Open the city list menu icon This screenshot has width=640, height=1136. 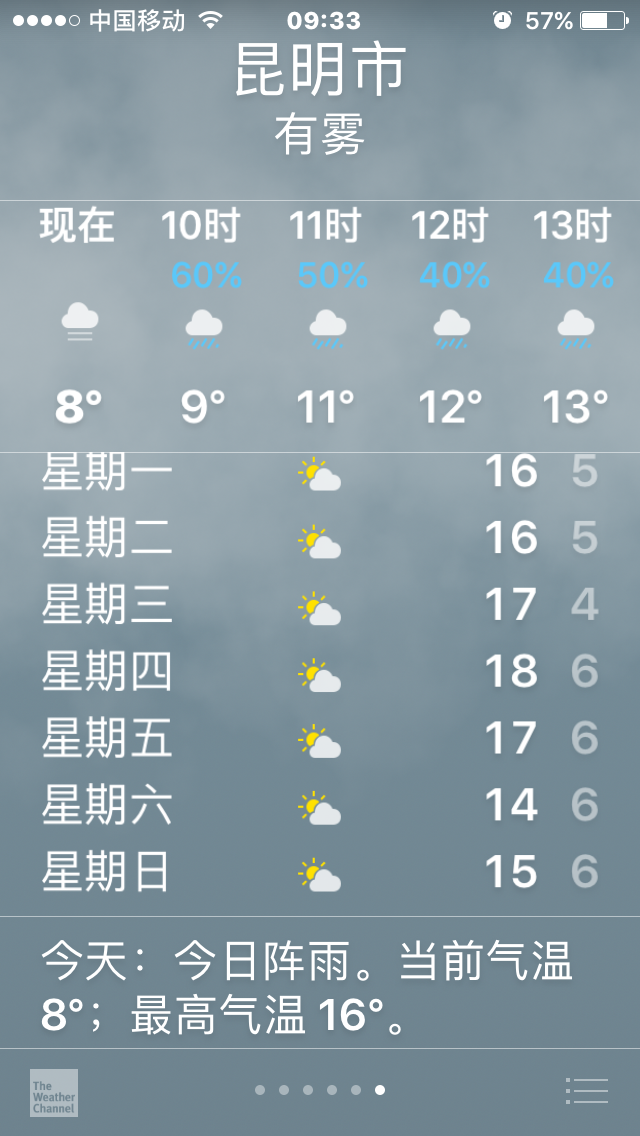586,1090
